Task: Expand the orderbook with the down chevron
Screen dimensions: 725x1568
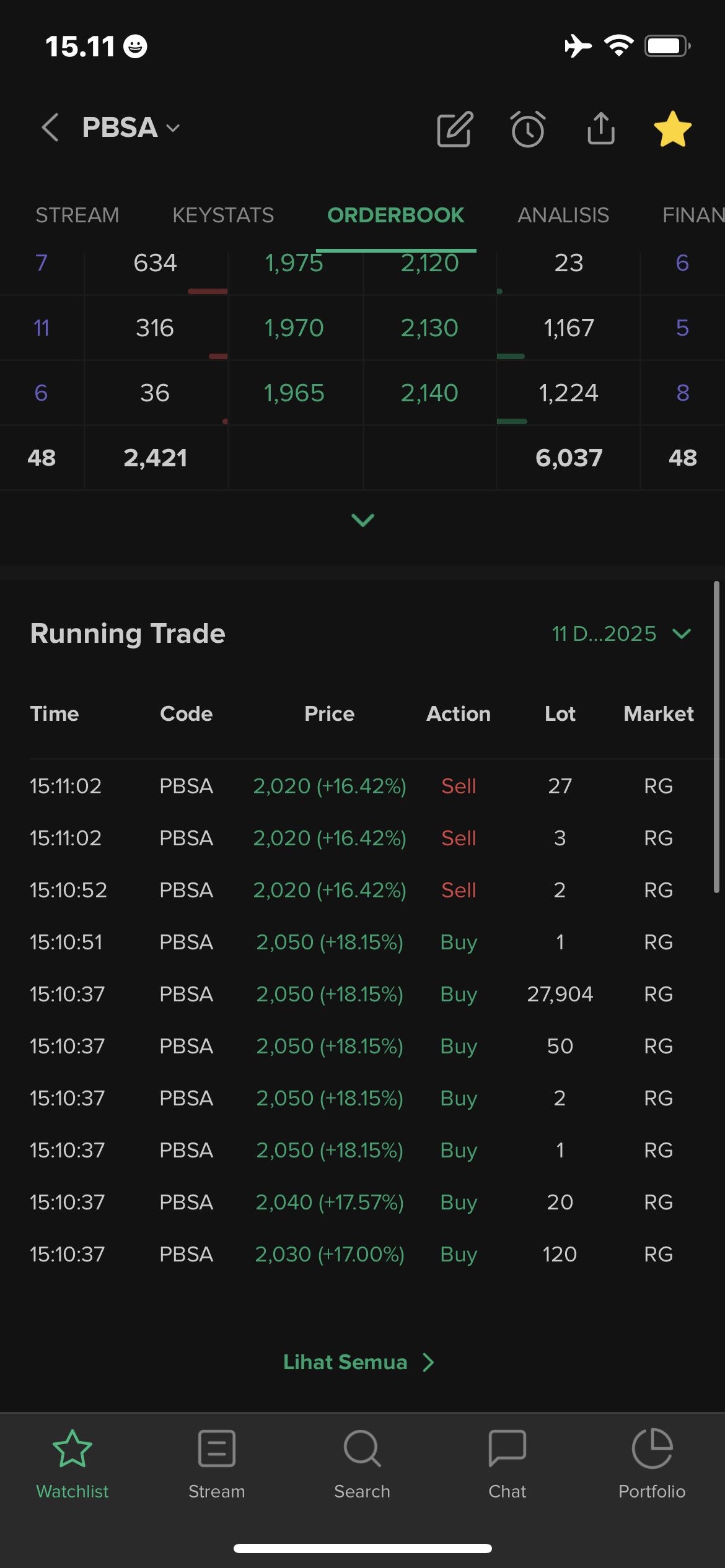Action: click(362, 520)
